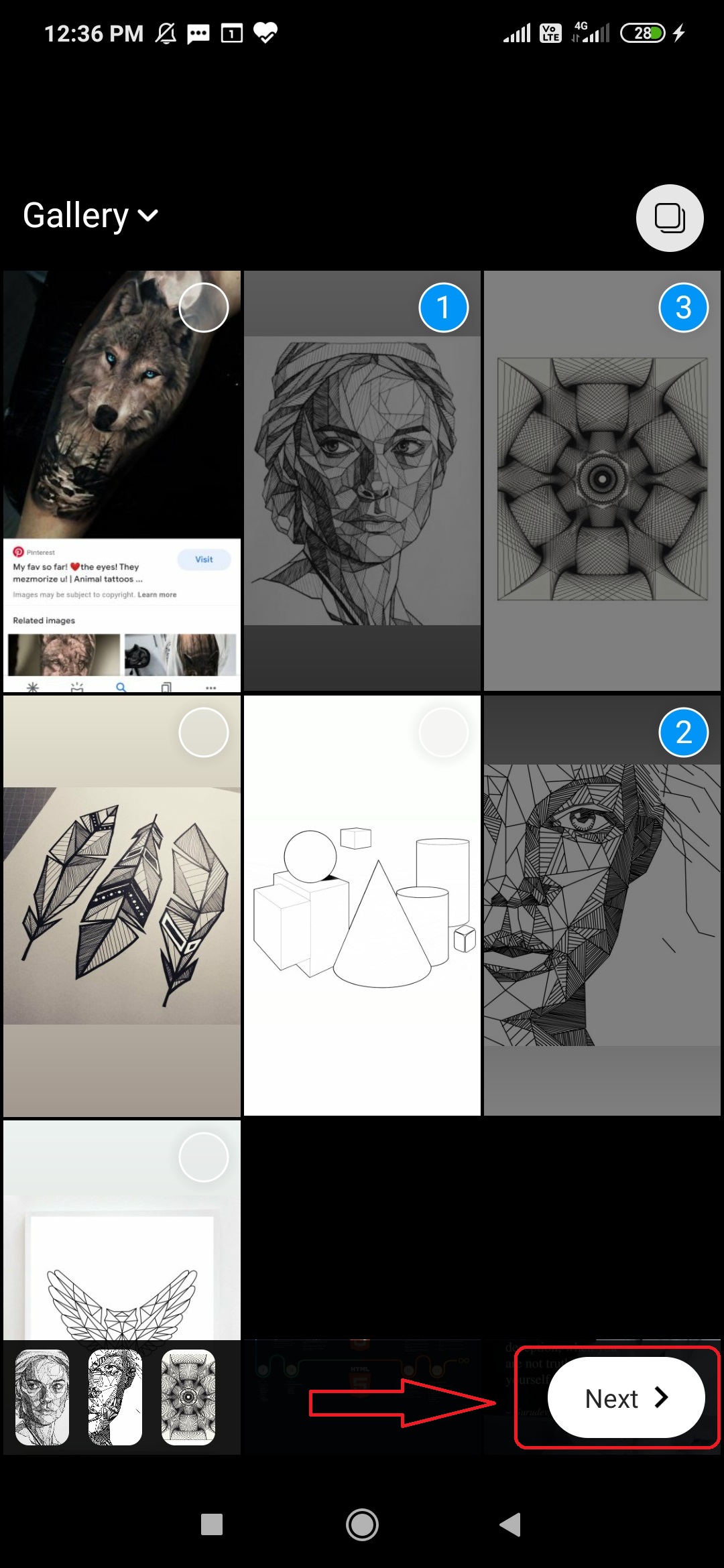The image size is (724, 1568).
Task: Toggle the multiple-select icon
Action: [669, 218]
